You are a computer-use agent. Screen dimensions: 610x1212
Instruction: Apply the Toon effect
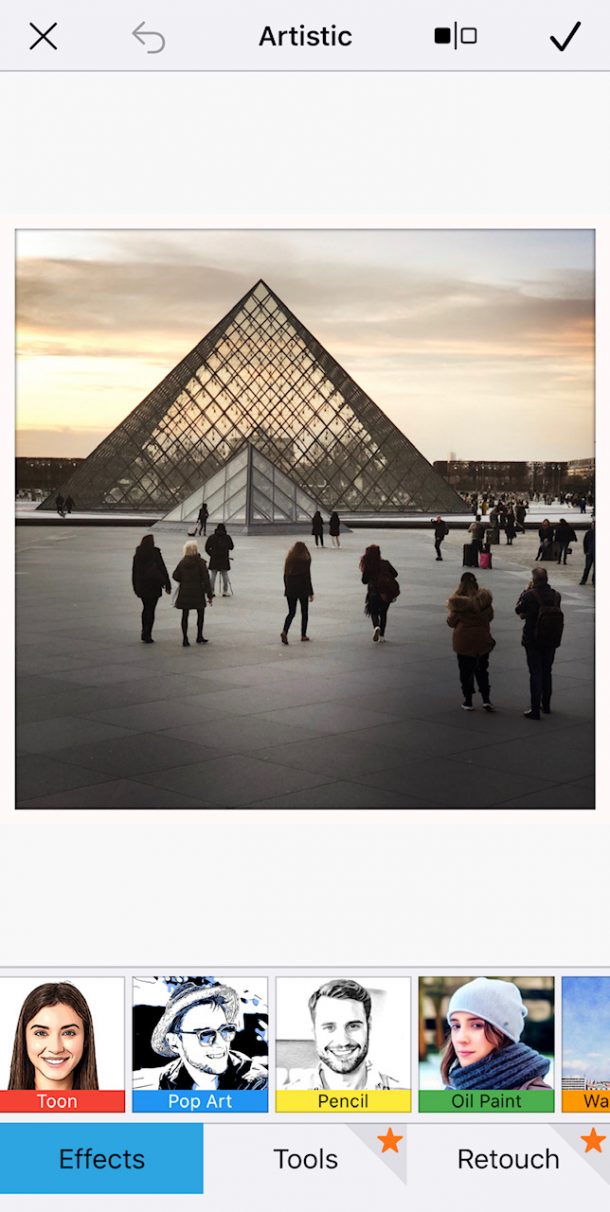point(60,1044)
